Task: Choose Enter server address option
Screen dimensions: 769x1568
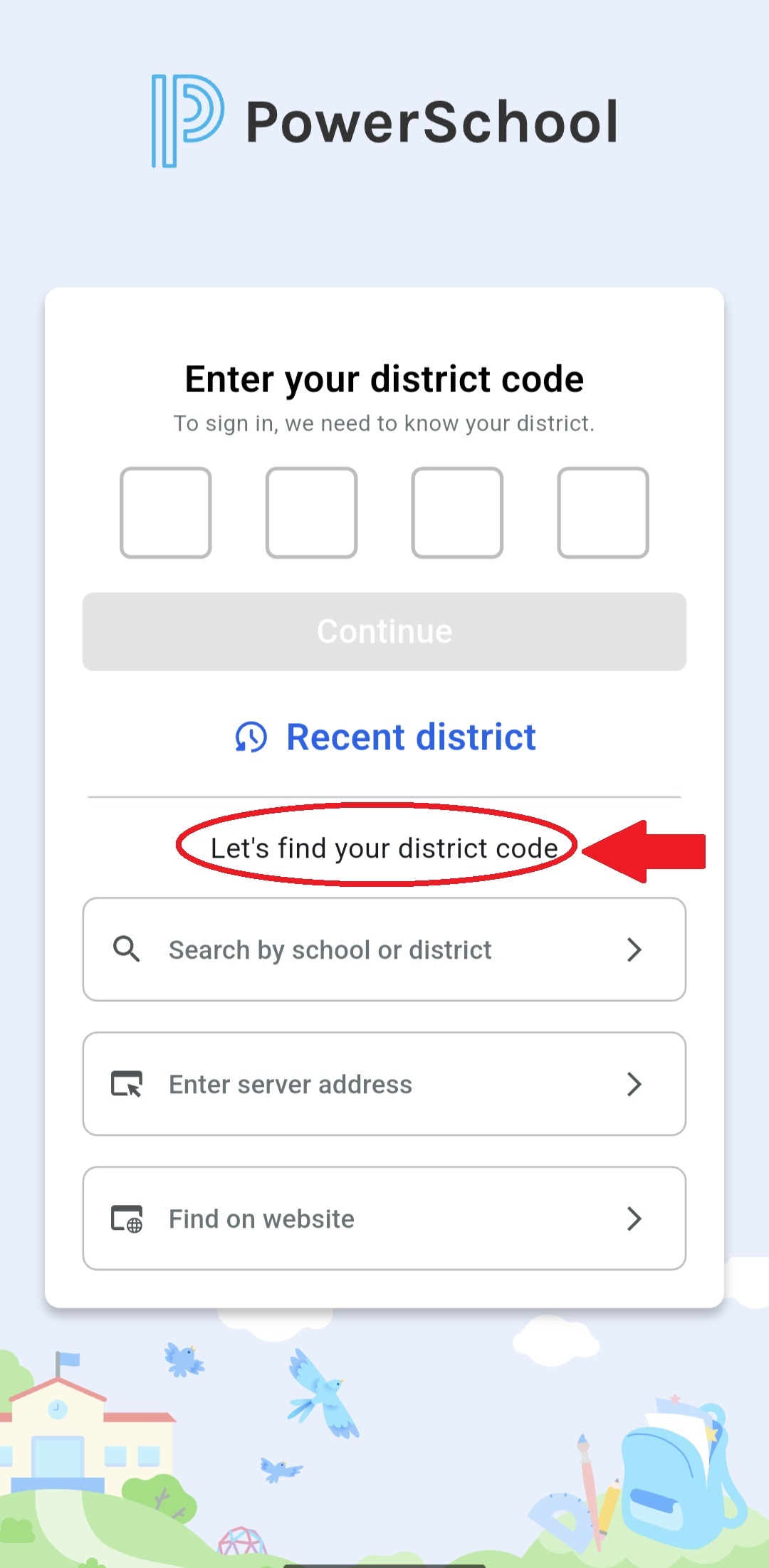Action: coord(384,1084)
